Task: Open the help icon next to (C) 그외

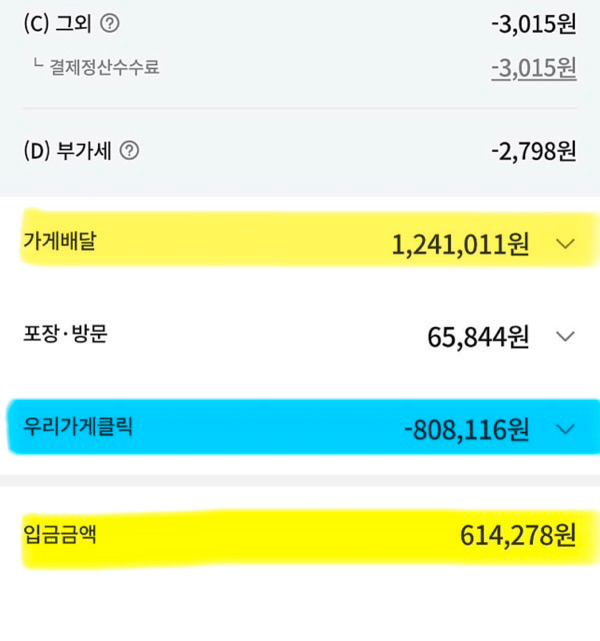Action: pos(110,22)
